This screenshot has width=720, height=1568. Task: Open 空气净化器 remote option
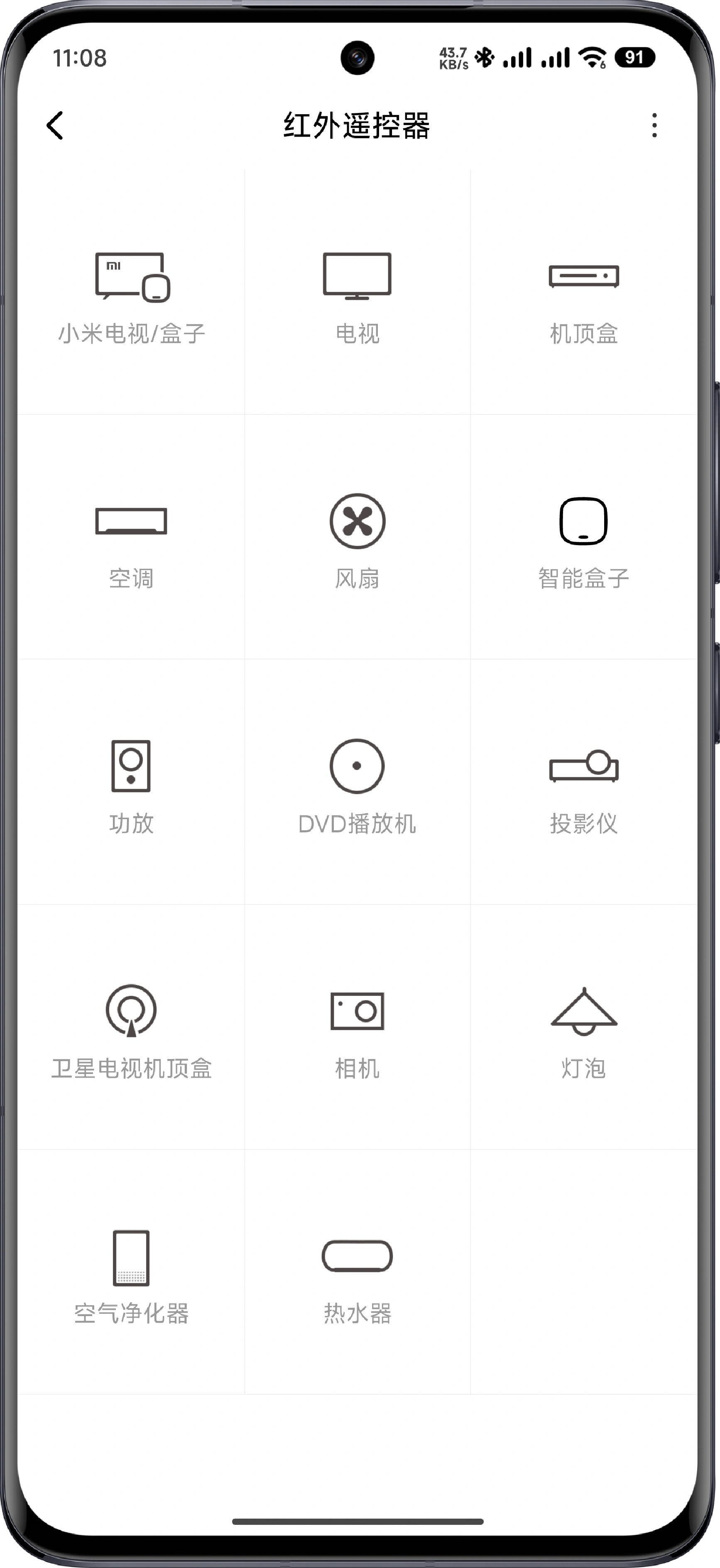[132, 1272]
